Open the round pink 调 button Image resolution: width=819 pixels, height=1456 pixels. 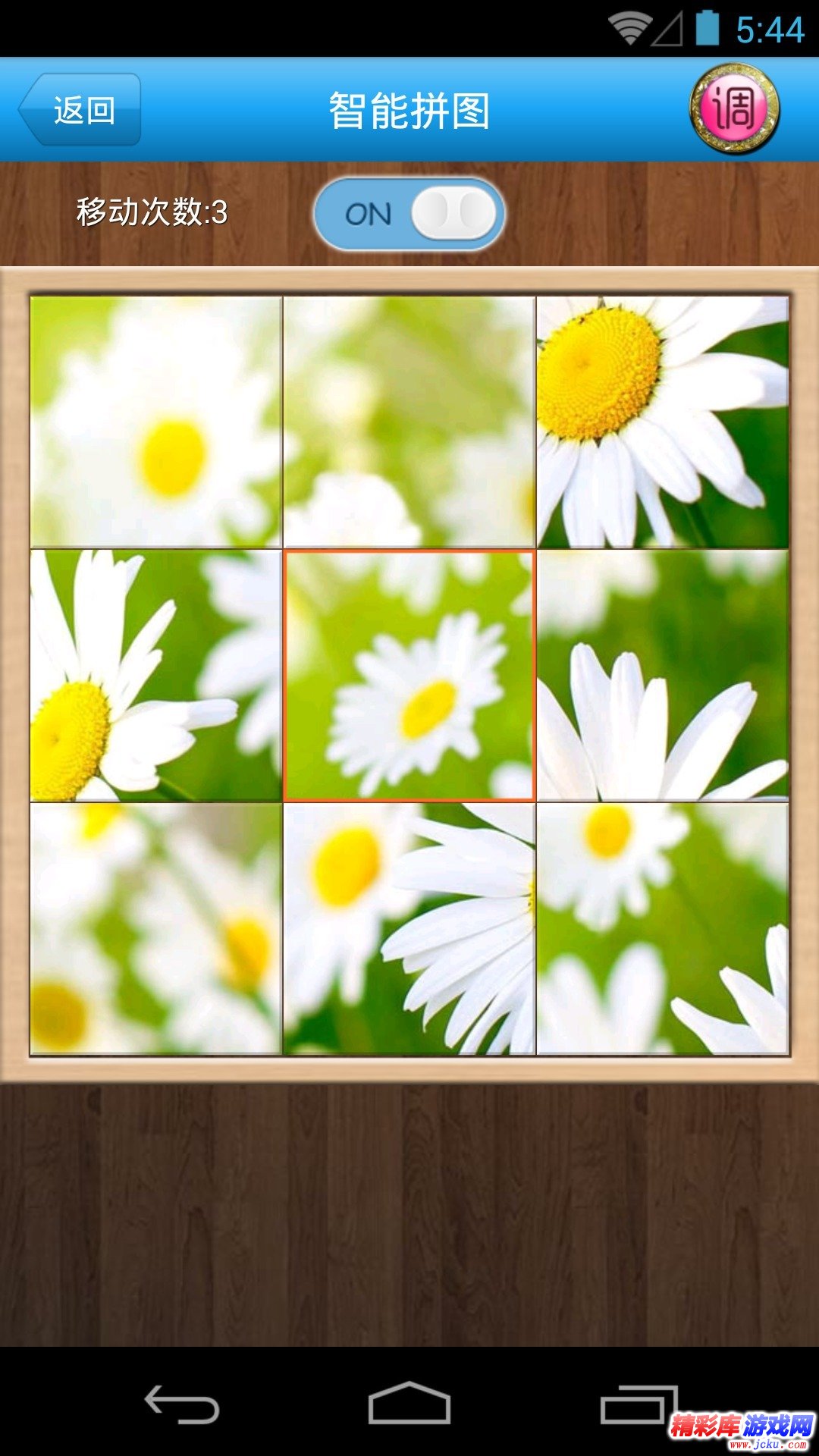click(x=733, y=108)
